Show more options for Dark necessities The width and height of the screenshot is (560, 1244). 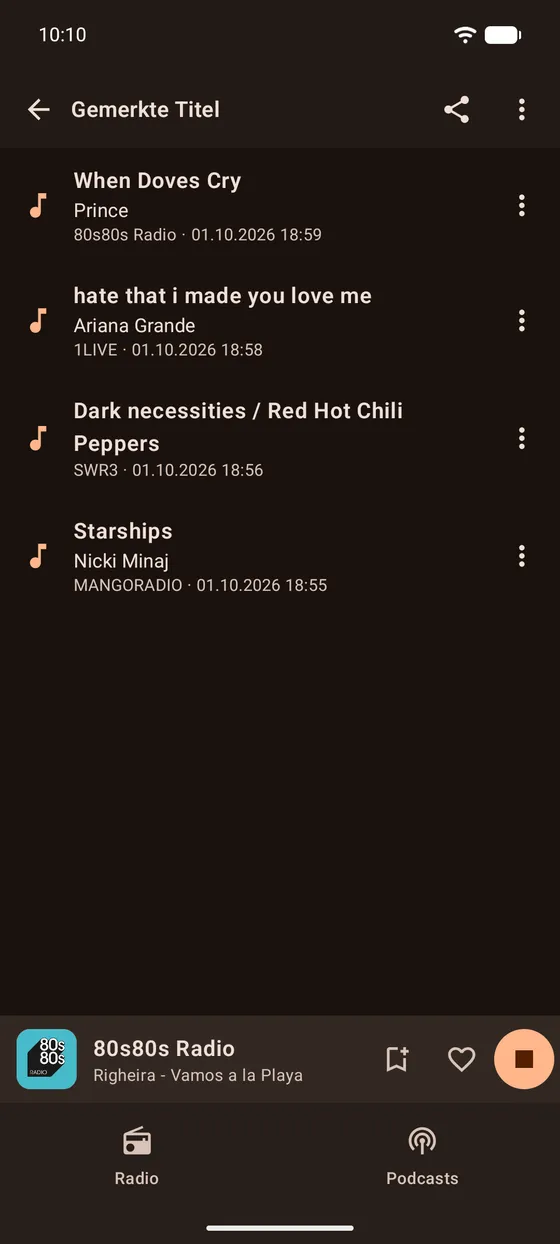[522, 438]
